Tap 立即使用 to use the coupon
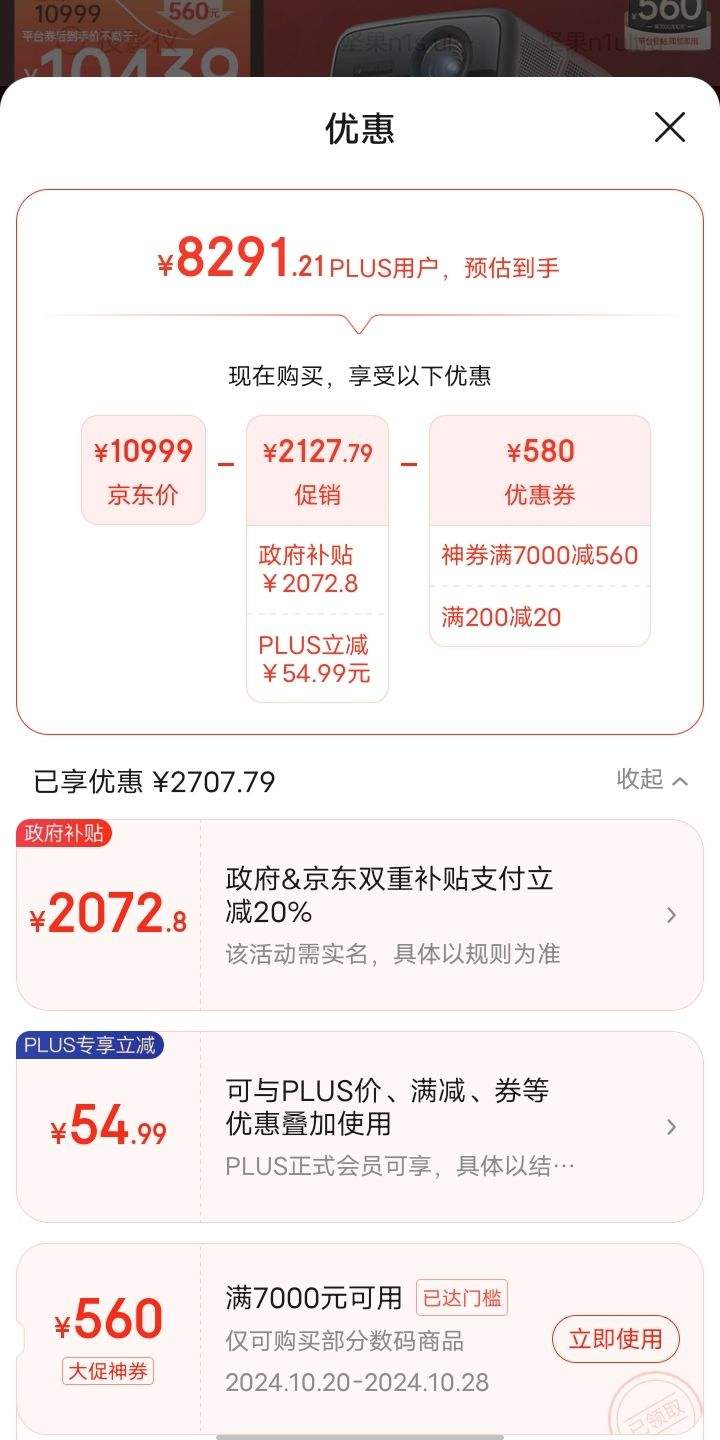This screenshot has height=1440, width=720. 615,1338
